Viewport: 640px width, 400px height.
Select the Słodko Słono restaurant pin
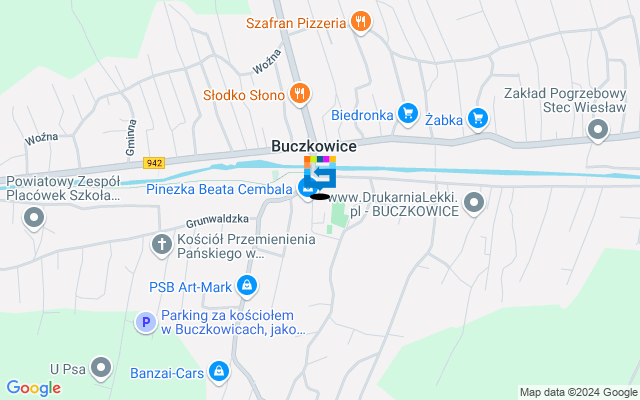pyautogui.click(x=297, y=93)
